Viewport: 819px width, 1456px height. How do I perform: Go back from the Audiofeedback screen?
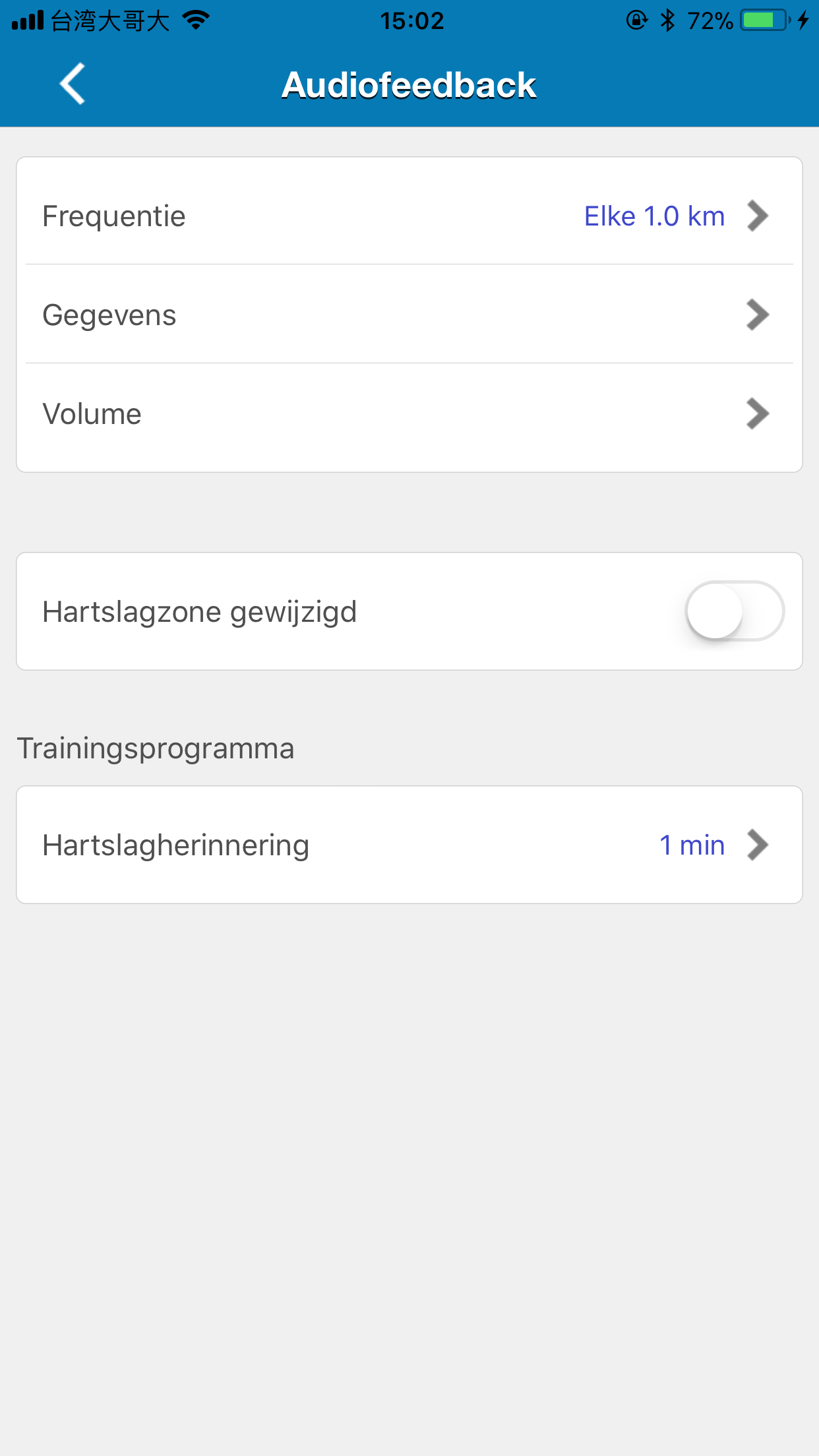pyautogui.click(x=73, y=84)
